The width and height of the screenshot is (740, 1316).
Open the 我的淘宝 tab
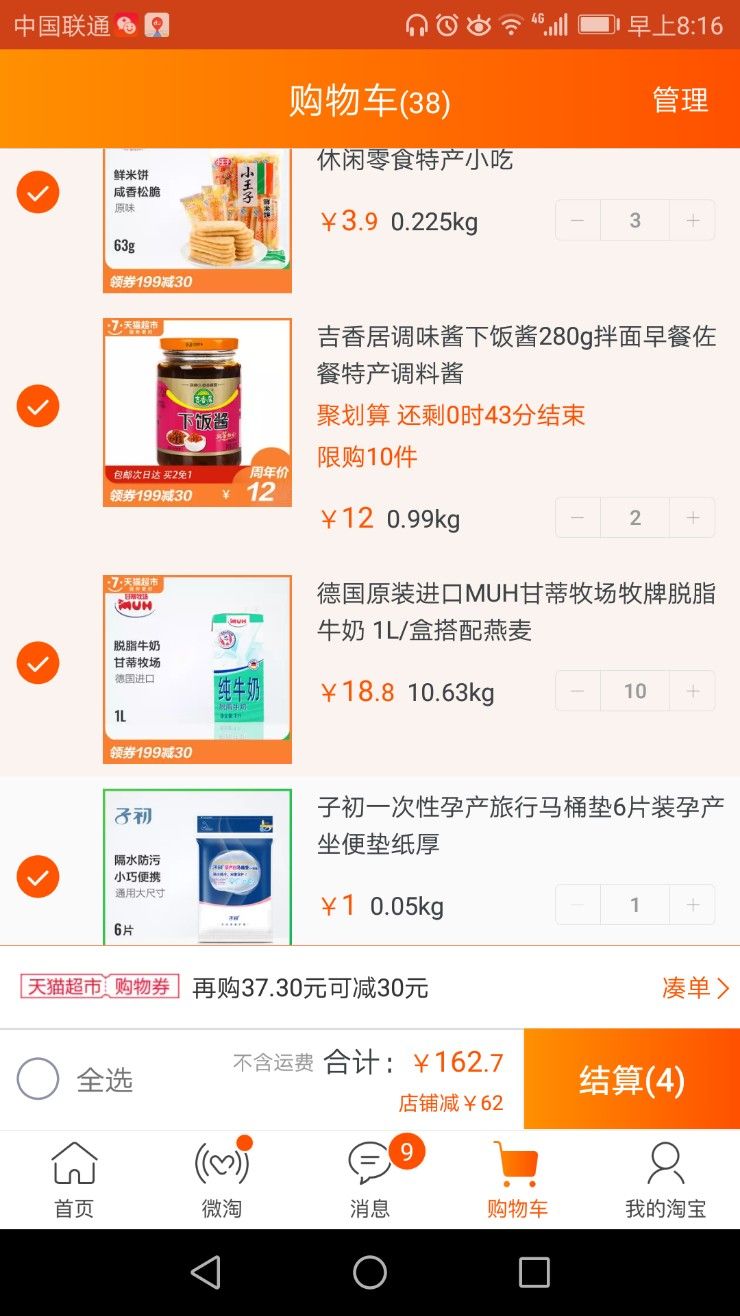pyautogui.click(x=665, y=1180)
